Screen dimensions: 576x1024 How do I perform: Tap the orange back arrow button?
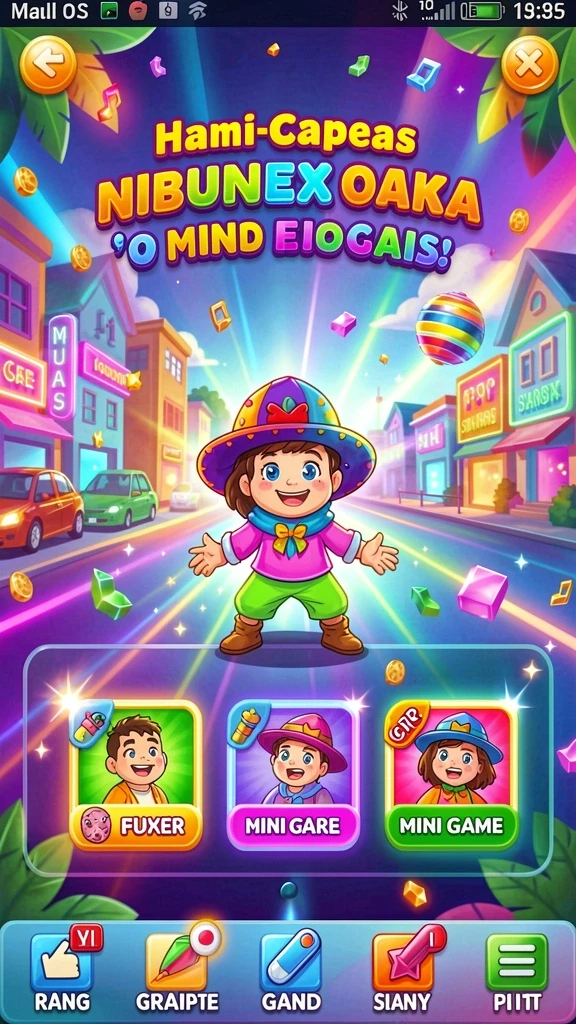[x=48, y=64]
